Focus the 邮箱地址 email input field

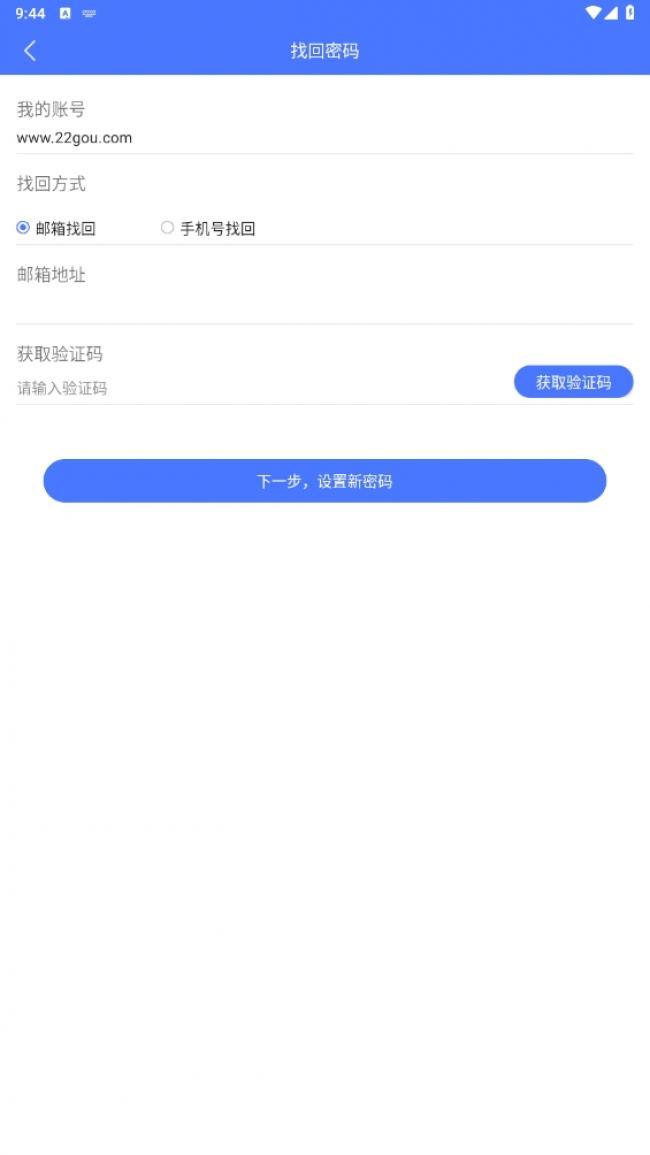pos(324,304)
